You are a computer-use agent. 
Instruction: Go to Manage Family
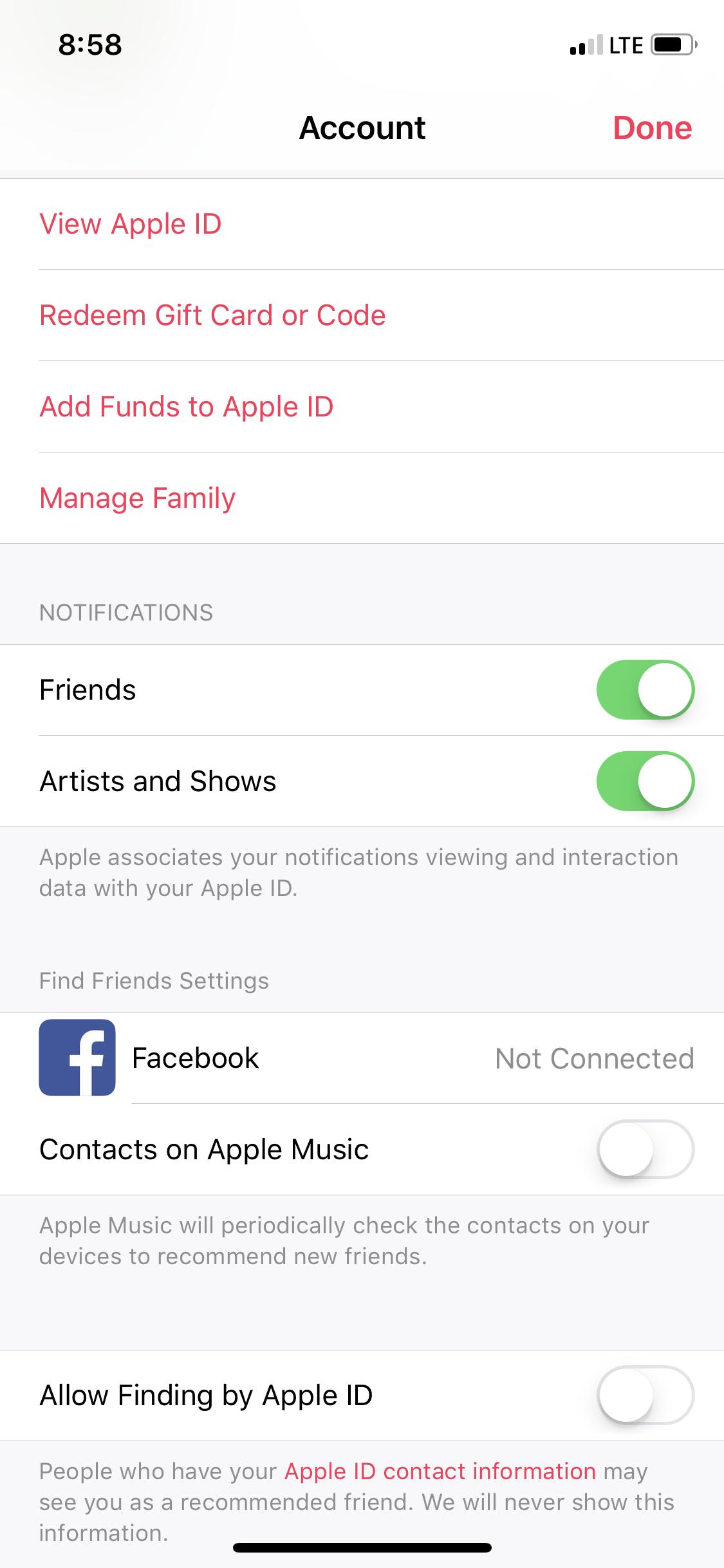click(x=362, y=498)
